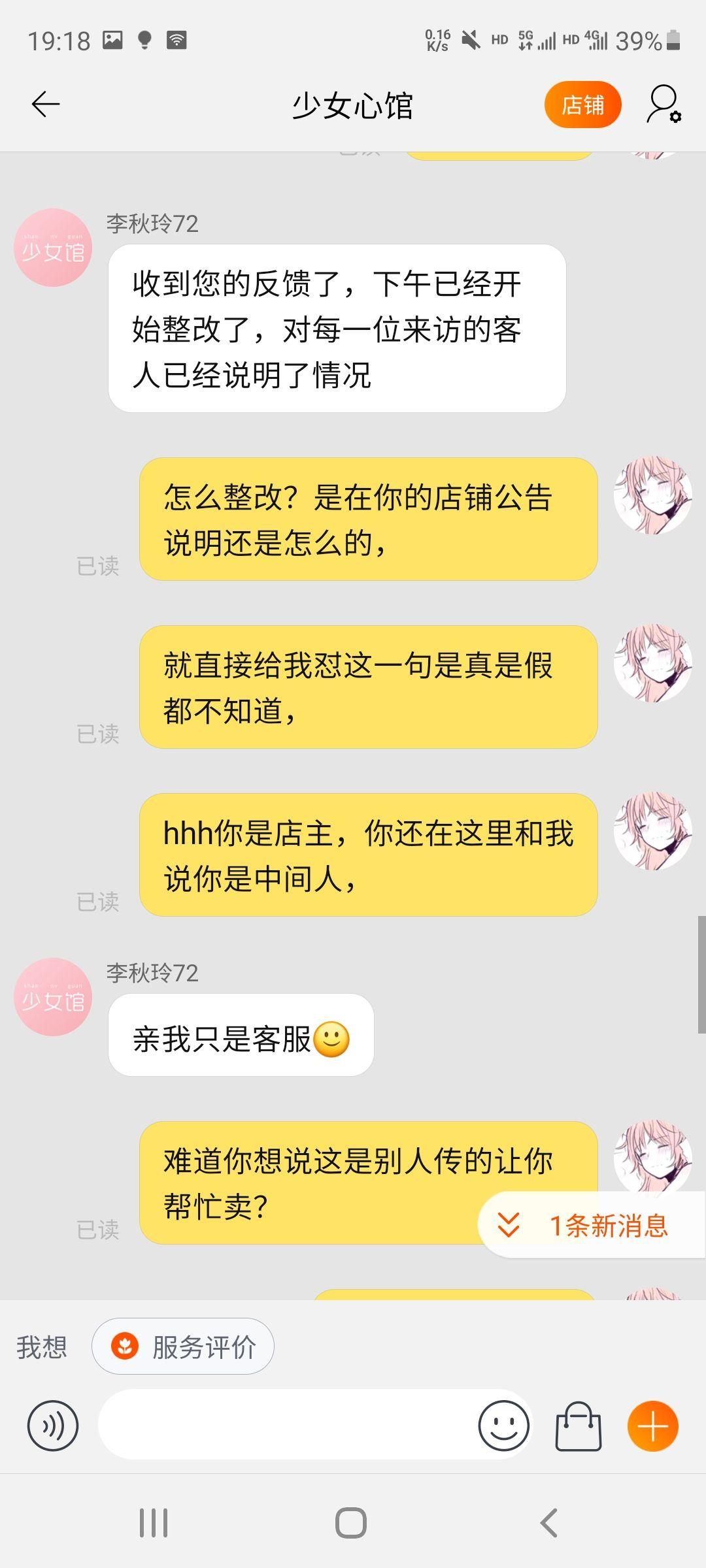The width and height of the screenshot is (706, 1568).
Task: Open the shopping bag to share products
Action: click(579, 1426)
